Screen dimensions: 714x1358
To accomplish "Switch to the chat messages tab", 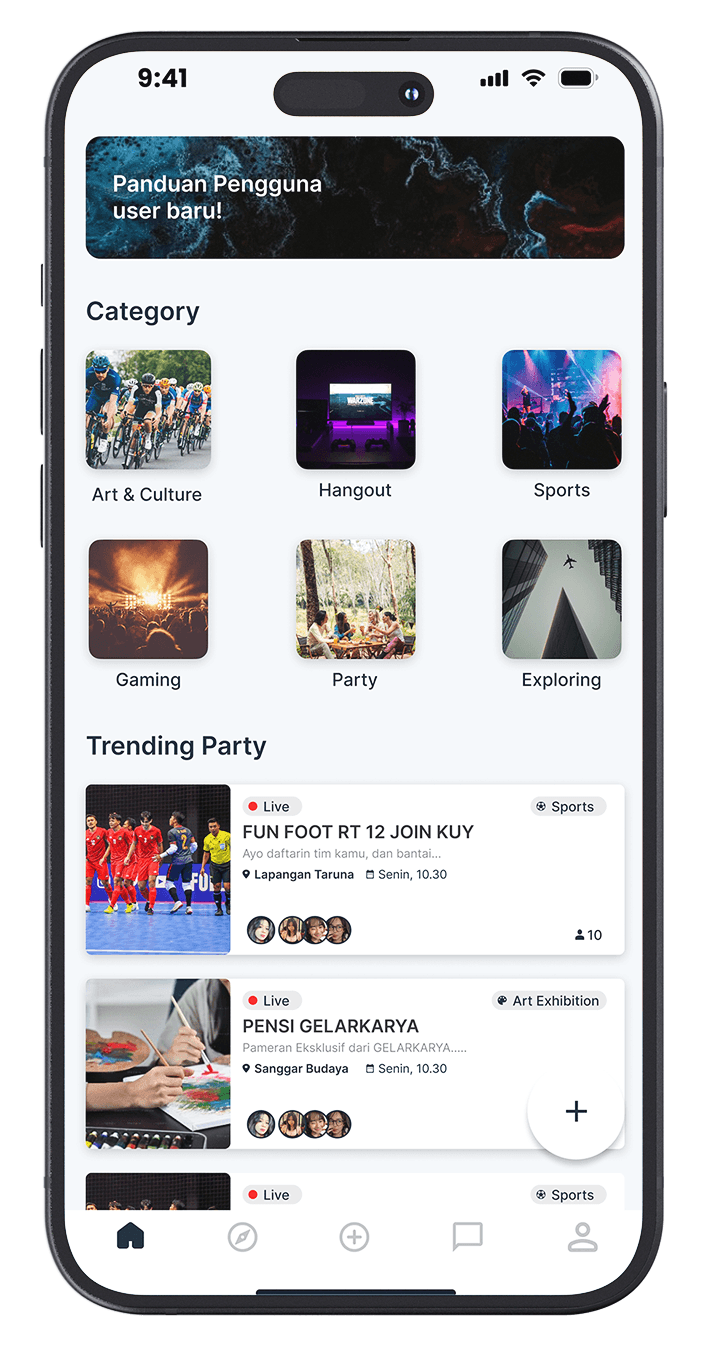I will [467, 1237].
